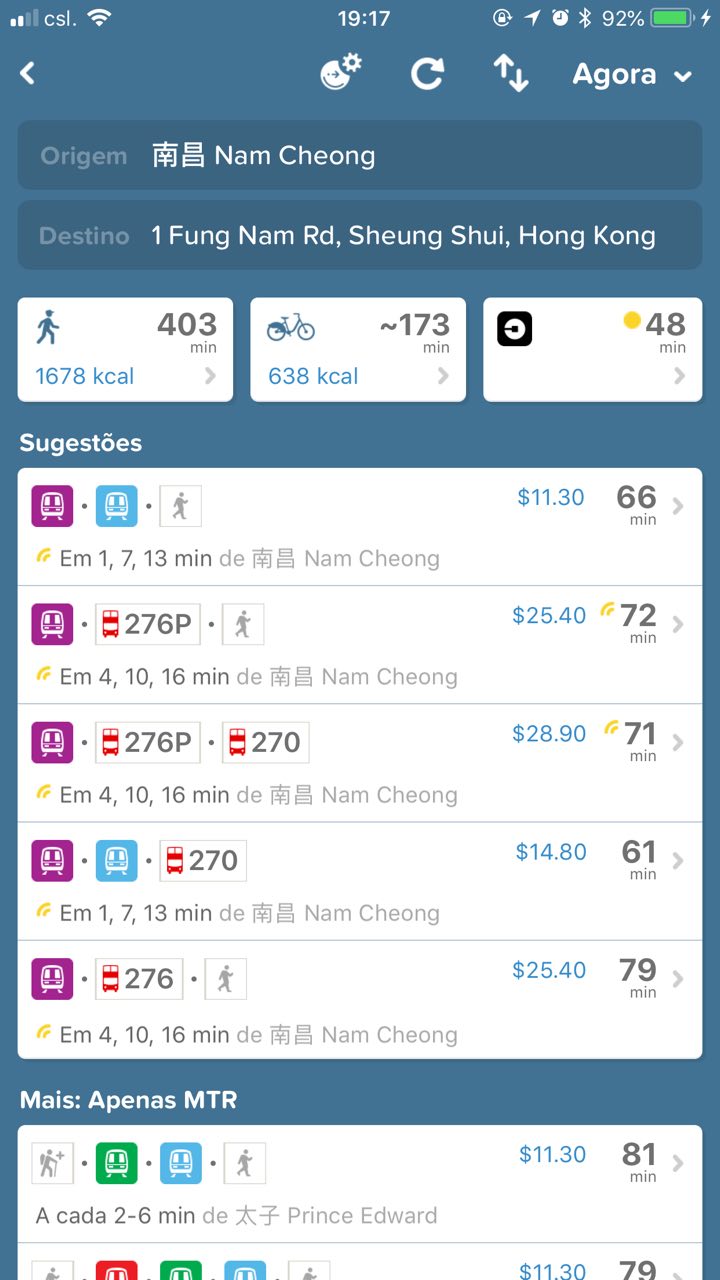Choose the $14.80 route taking 61 min
The width and height of the screenshot is (720, 1280).
tap(360, 881)
